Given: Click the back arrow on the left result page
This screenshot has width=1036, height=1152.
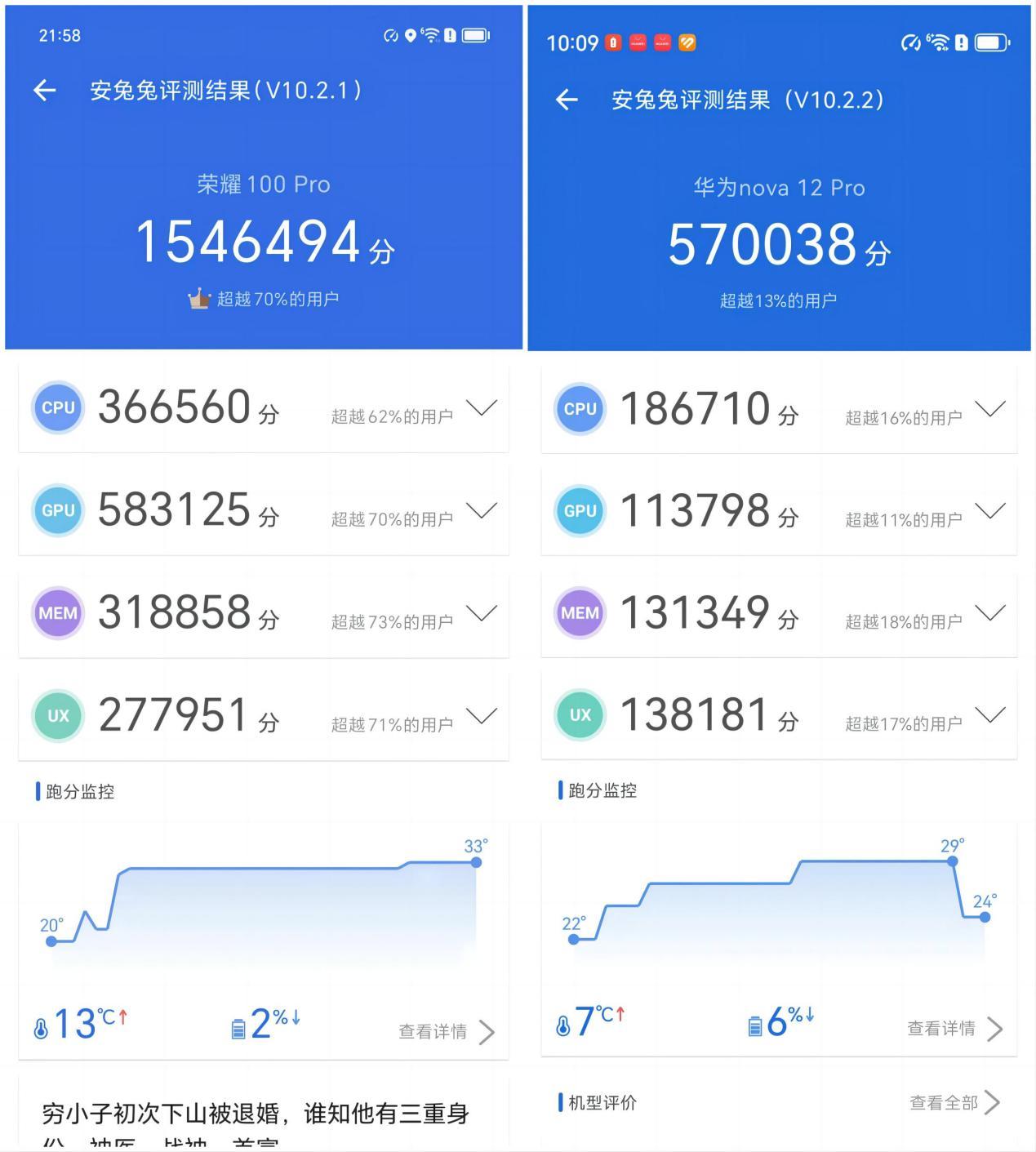Looking at the screenshot, I should pyautogui.click(x=45, y=91).
